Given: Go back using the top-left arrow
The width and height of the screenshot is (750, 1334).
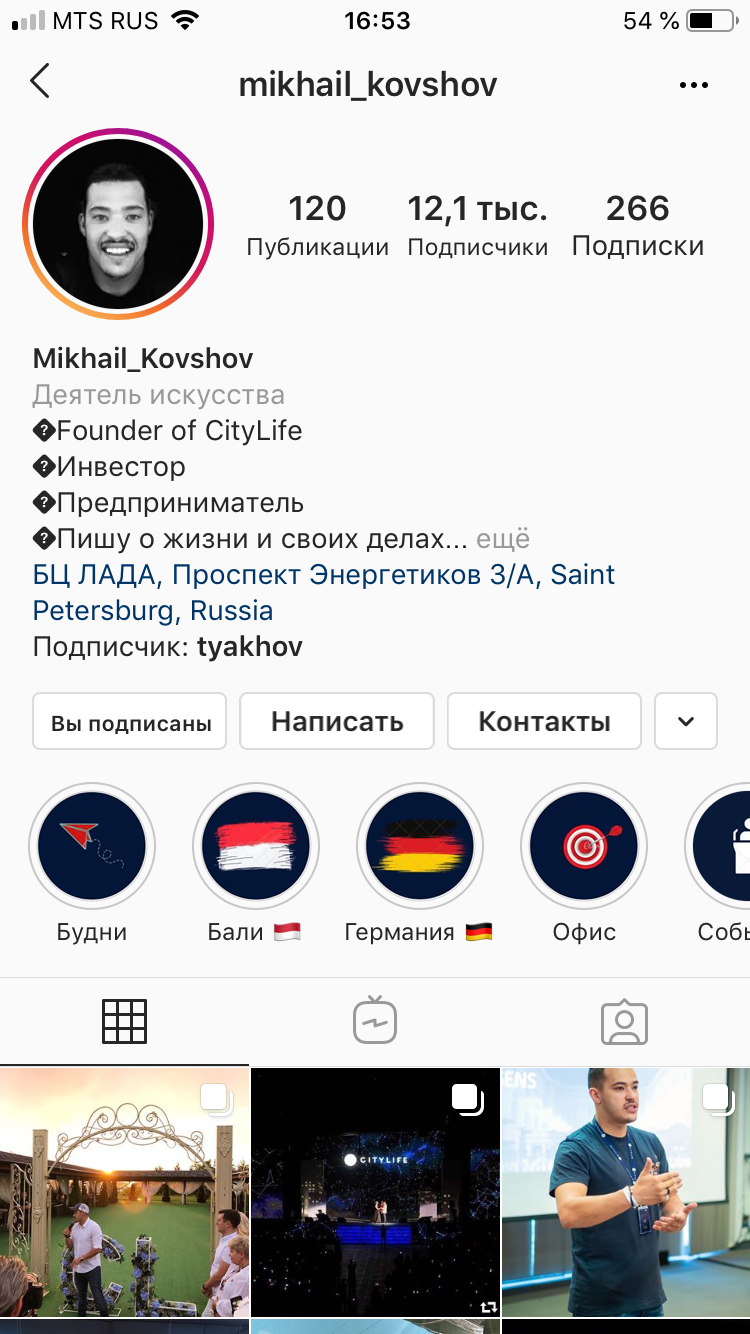Looking at the screenshot, I should pos(40,82).
